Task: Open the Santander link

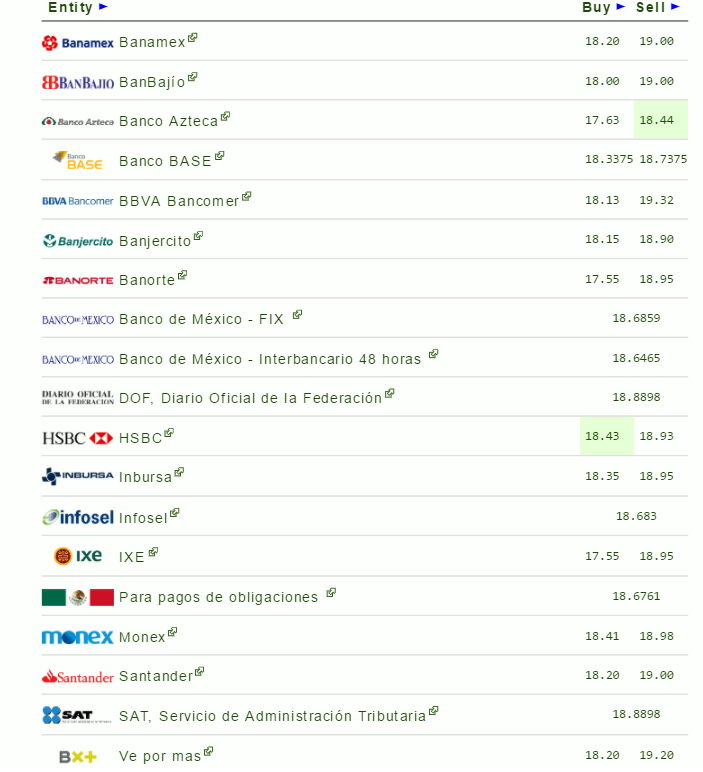Action: [155, 676]
